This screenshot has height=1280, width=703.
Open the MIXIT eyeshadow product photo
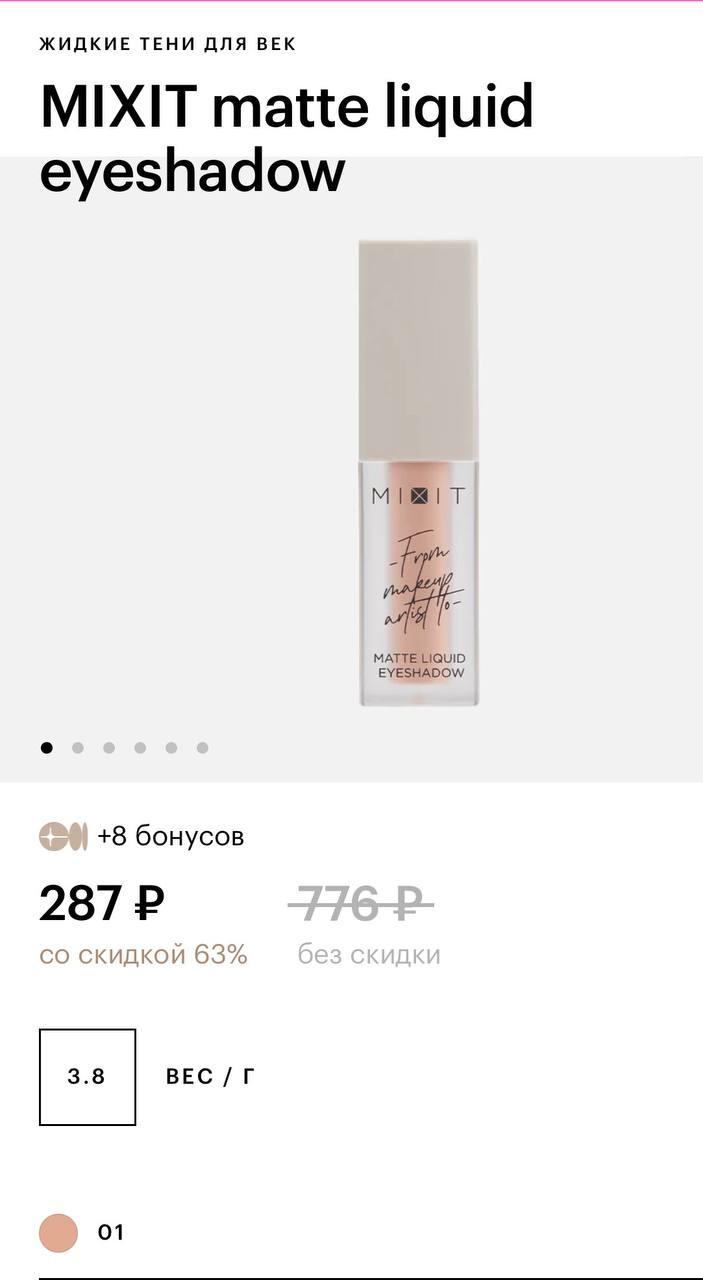[x=418, y=473]
